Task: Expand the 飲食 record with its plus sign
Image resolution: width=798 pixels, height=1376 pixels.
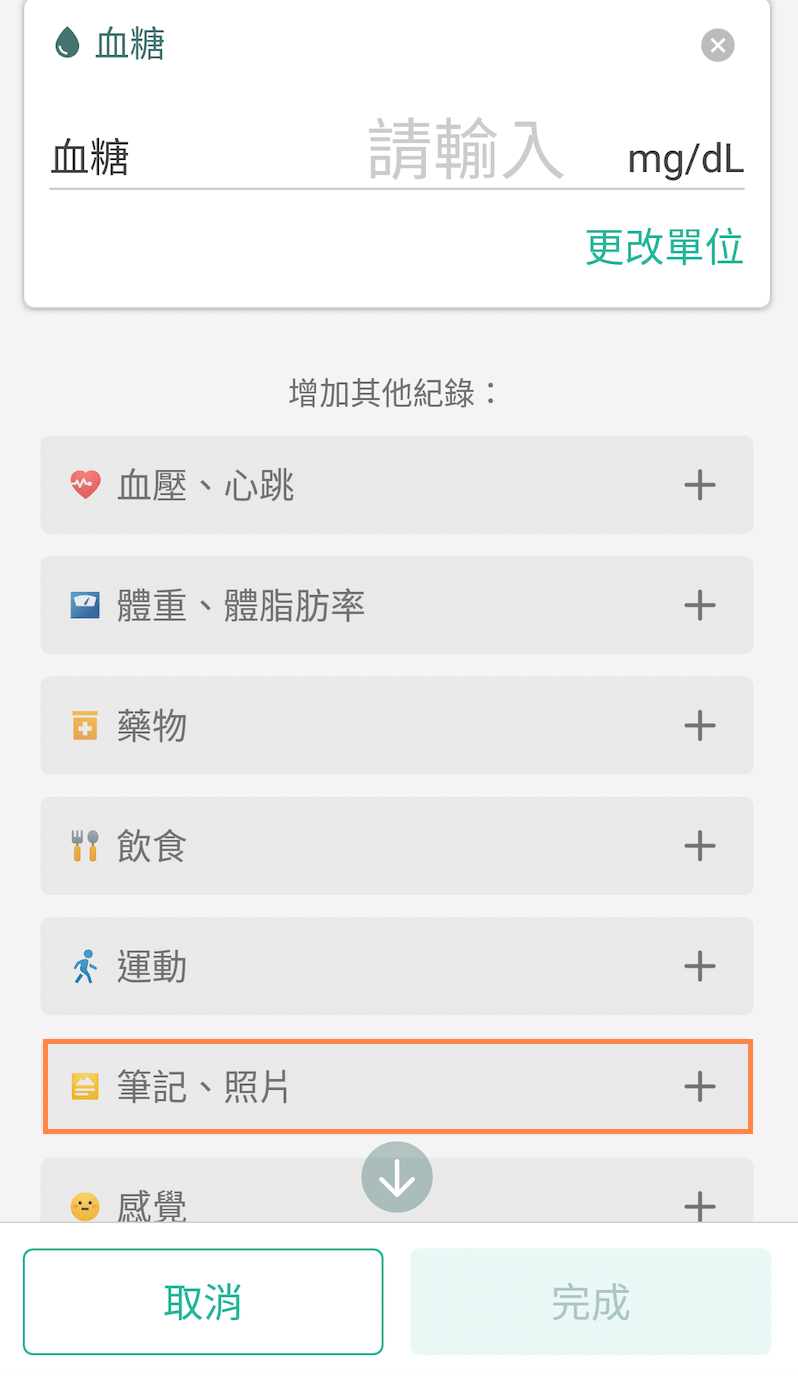Action: pos(701,846)
